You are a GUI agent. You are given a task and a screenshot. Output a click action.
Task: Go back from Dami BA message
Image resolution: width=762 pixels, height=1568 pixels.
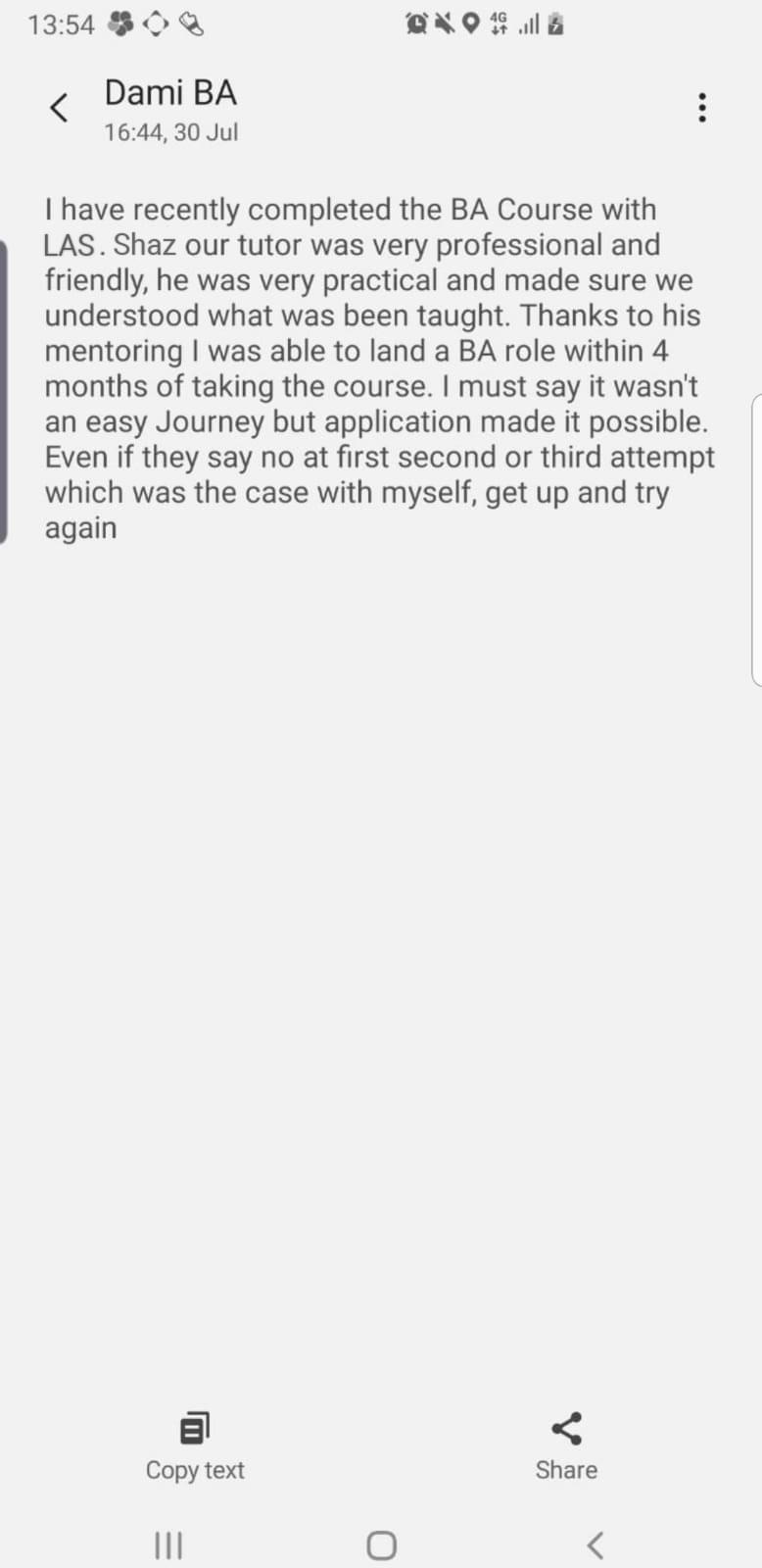(59, 108)
